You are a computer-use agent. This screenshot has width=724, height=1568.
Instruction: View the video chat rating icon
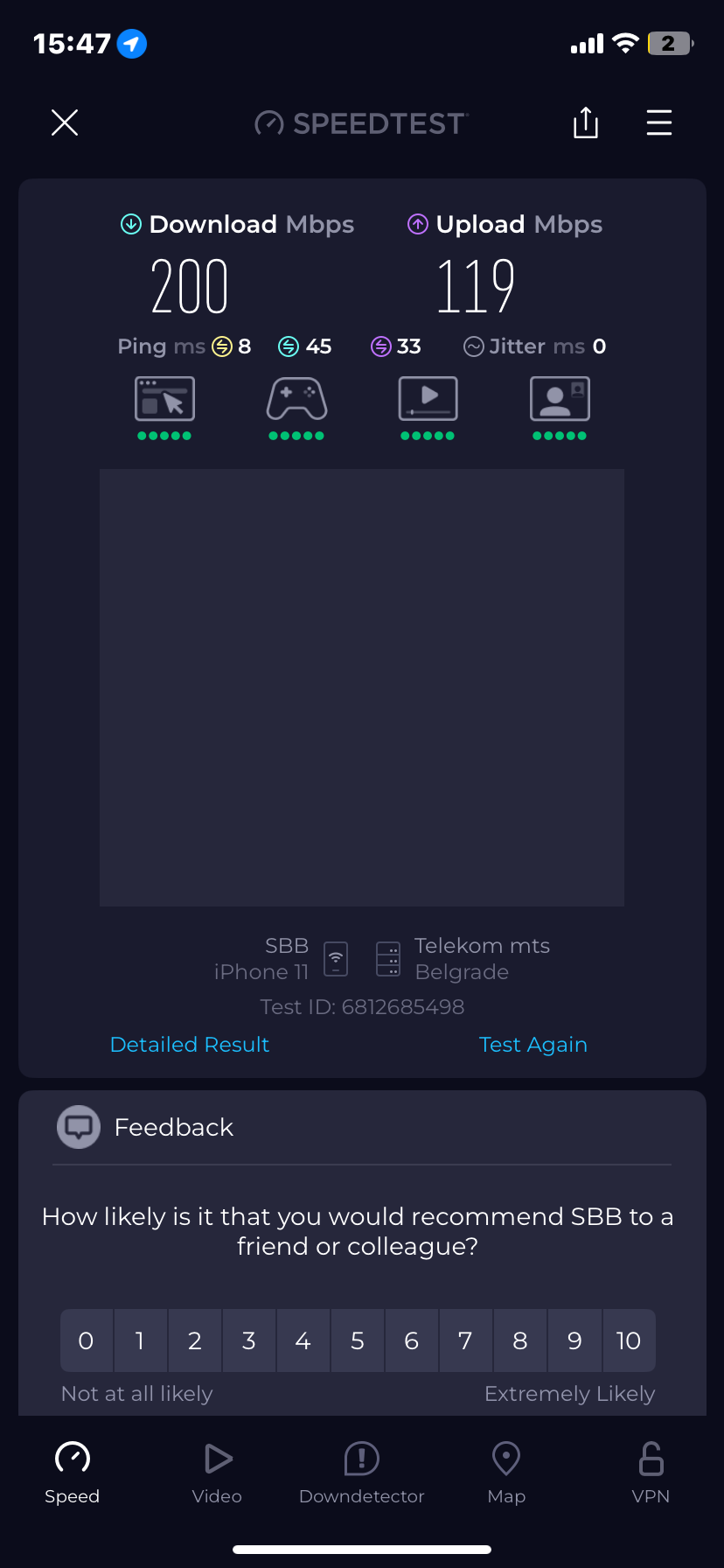pyautogui.click(x=560, y=400)
